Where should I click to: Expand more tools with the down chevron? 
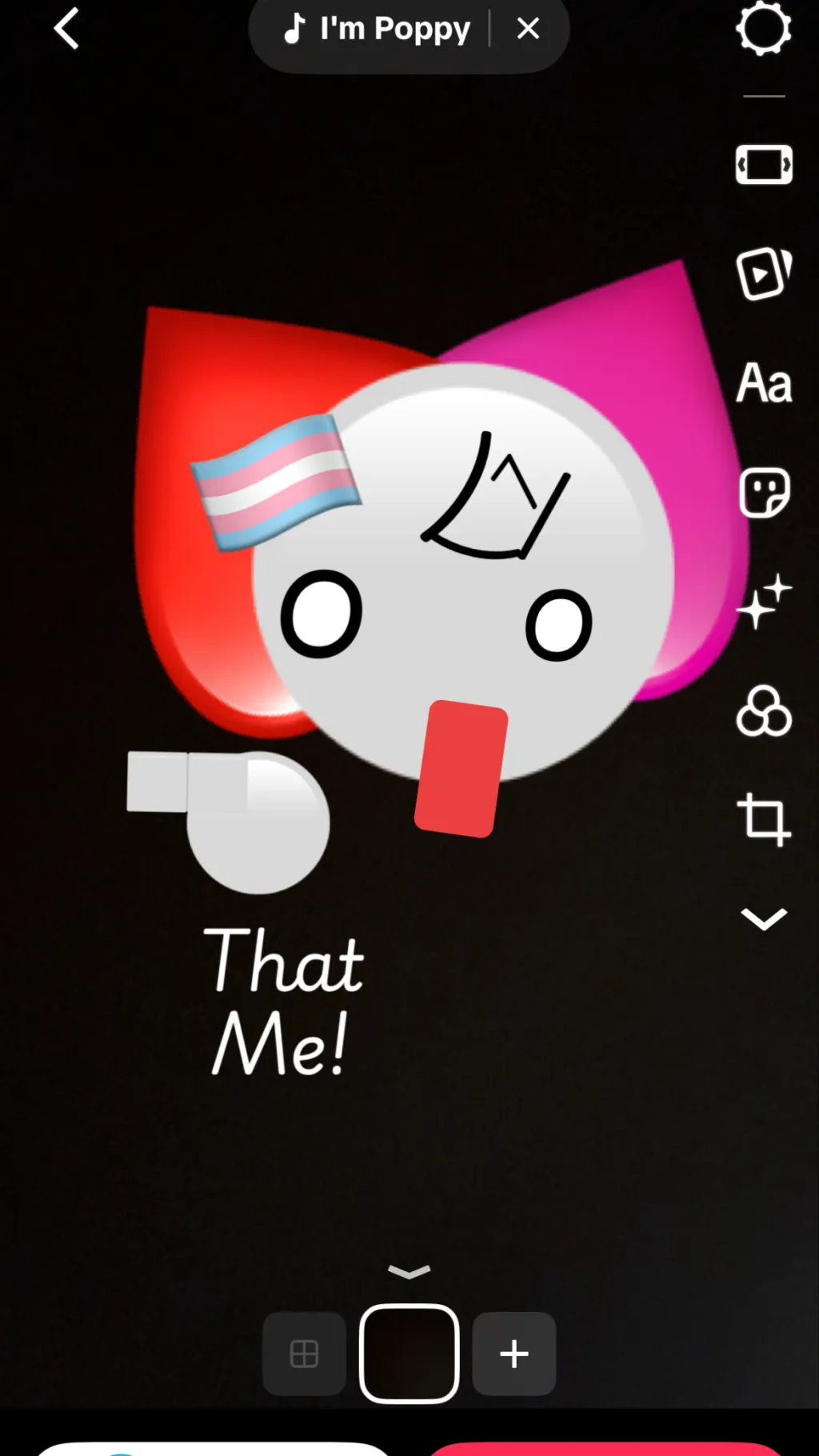point(764,919)
